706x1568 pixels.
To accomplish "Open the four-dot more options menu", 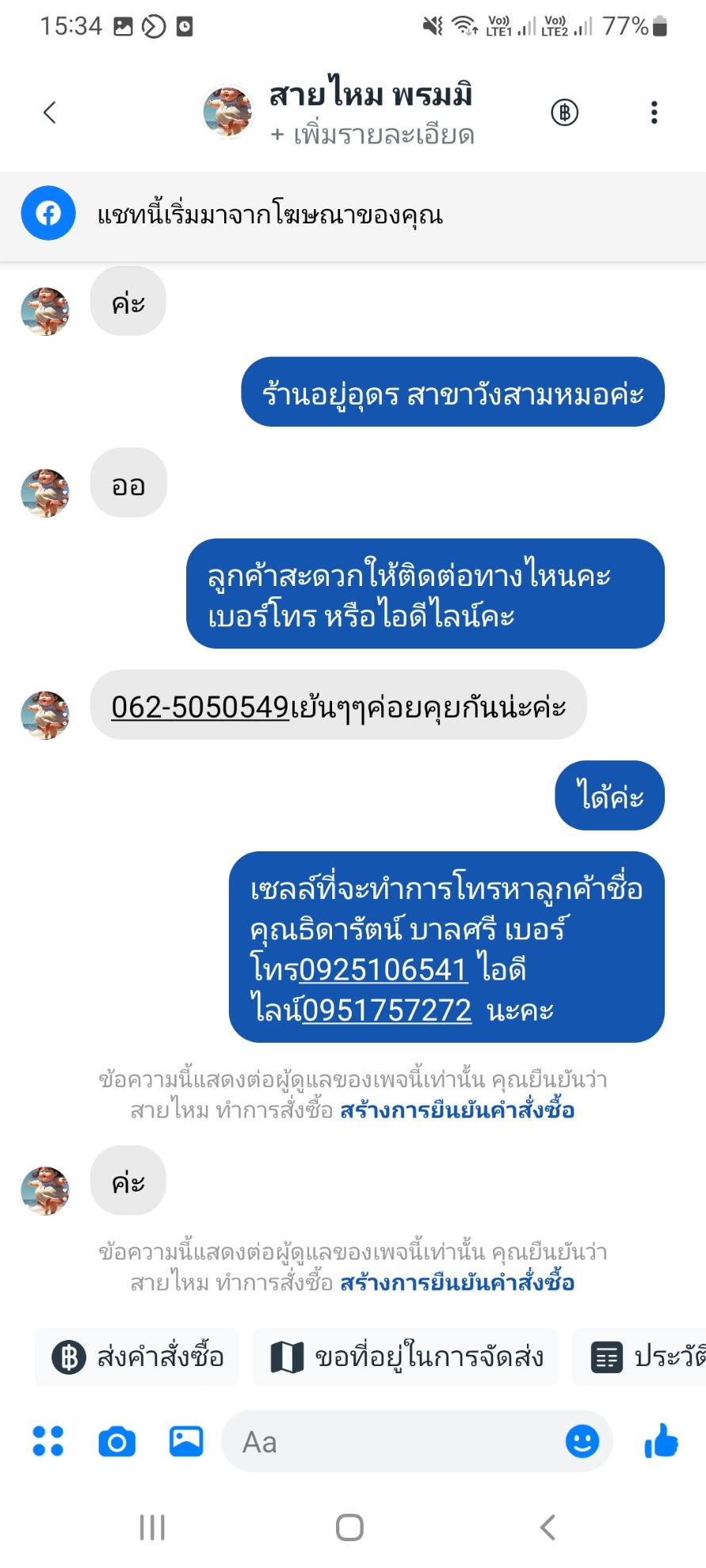I will click(x=48, y=1441).
